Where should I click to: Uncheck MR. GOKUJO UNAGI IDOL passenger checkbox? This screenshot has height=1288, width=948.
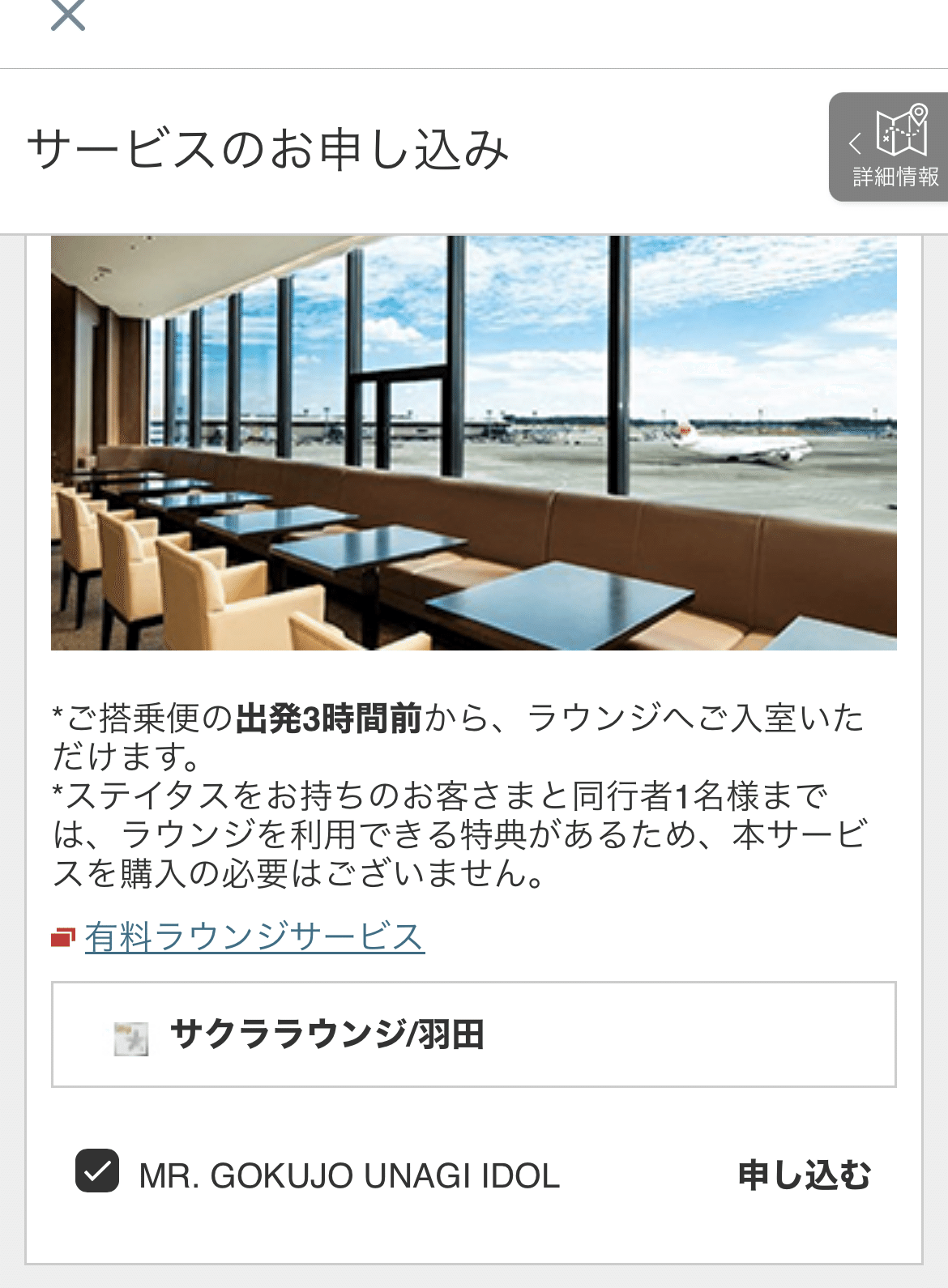point(97,1171)
